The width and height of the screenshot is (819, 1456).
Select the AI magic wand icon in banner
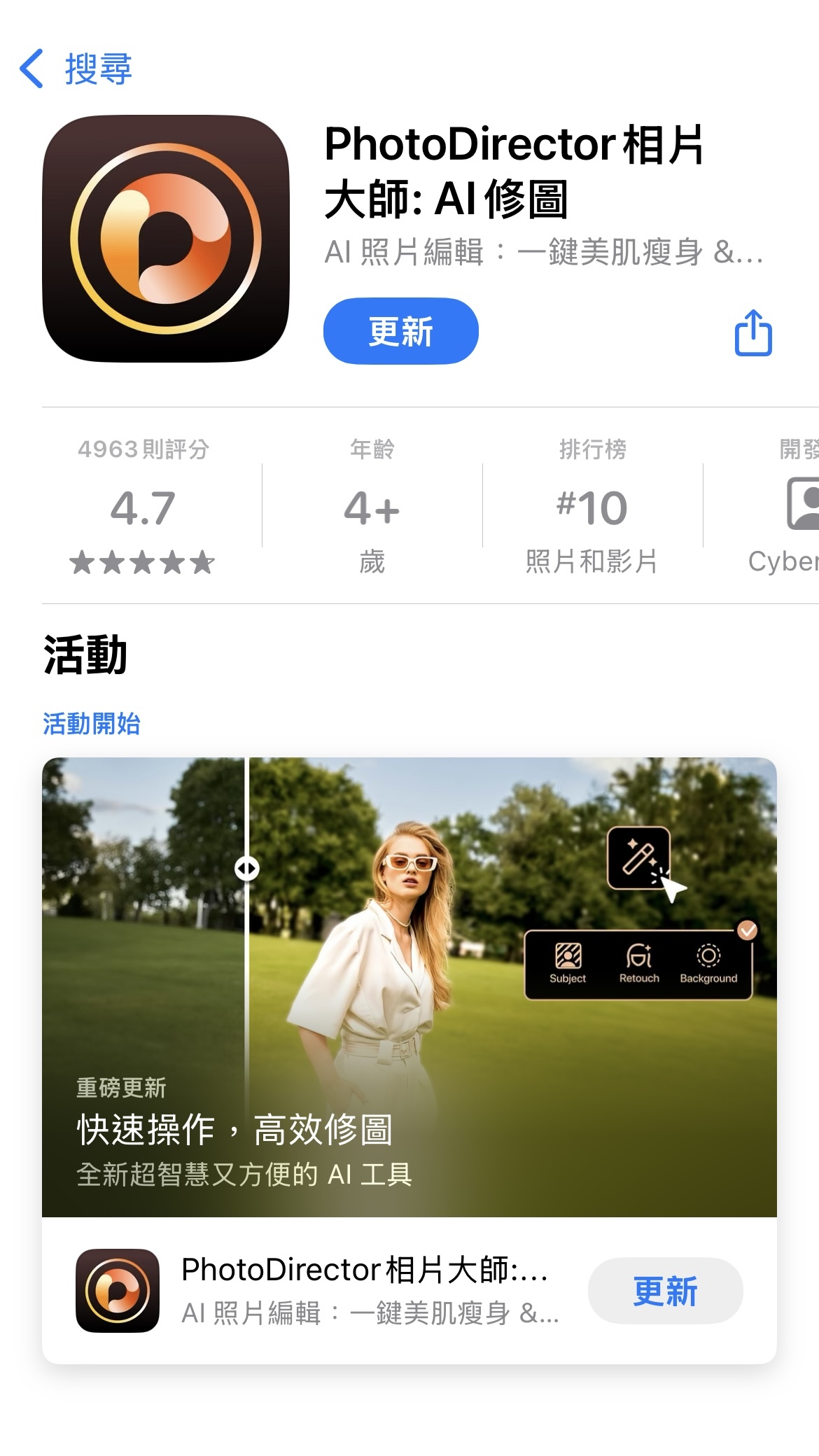[639, 857]
